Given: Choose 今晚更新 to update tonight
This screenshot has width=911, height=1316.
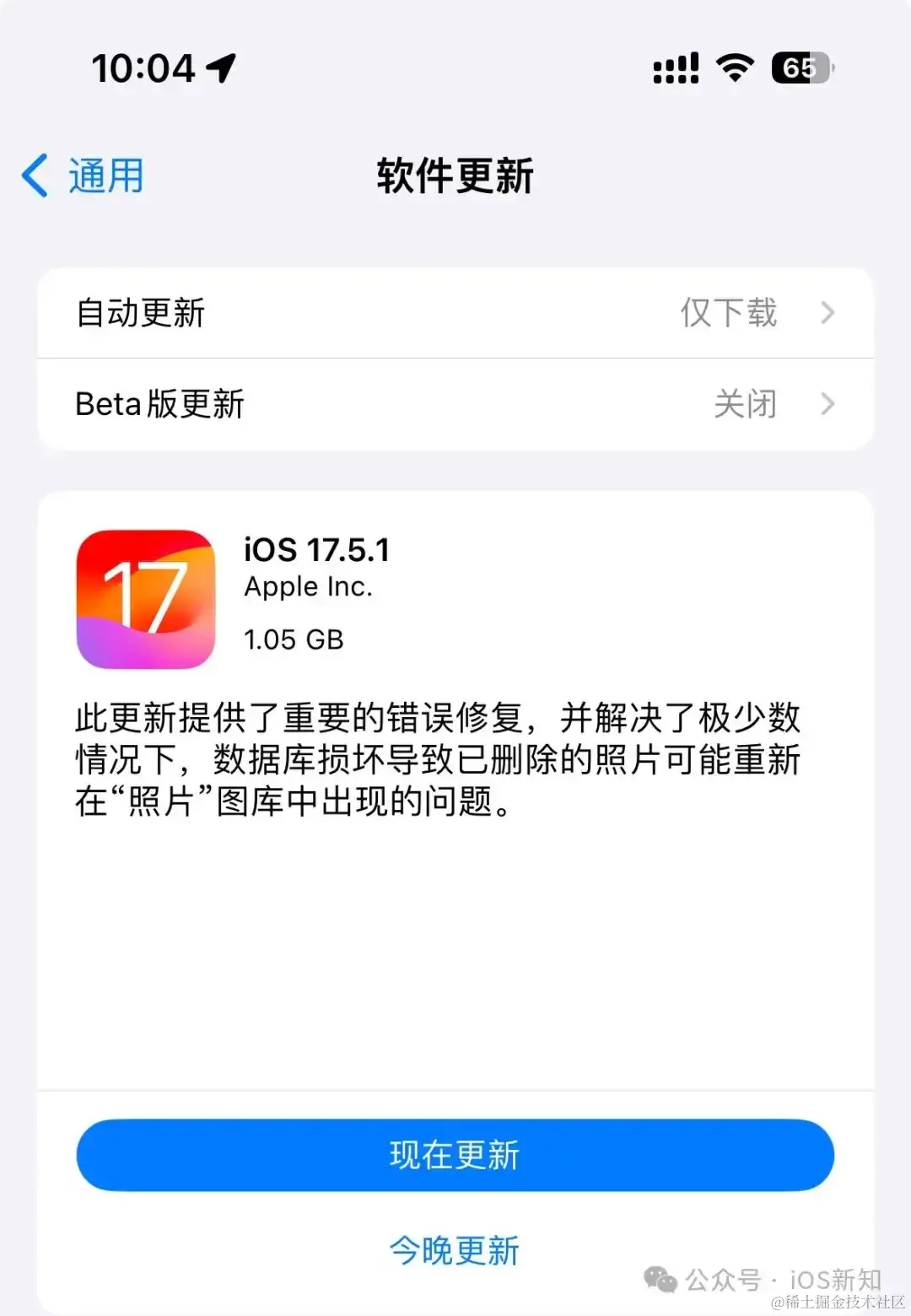Looking at the screenshot, I should 455,1250.
